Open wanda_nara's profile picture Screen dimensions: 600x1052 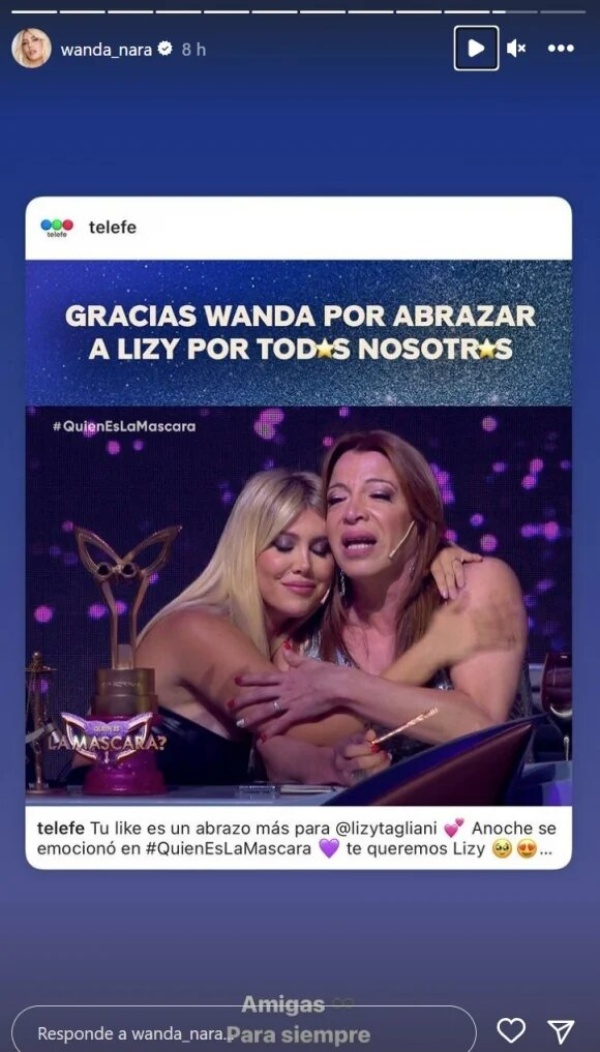point(31,48)
